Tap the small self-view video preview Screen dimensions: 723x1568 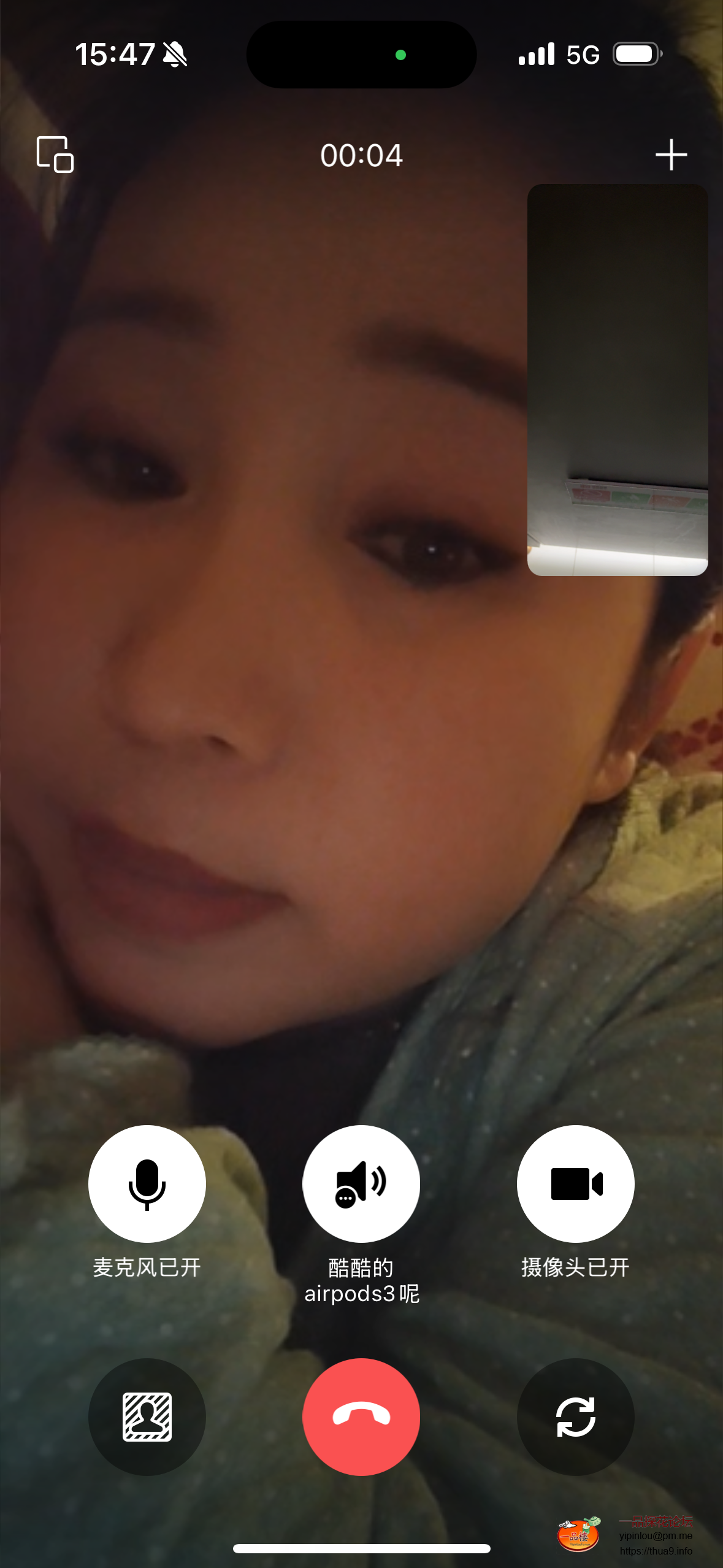coord(618,380)
